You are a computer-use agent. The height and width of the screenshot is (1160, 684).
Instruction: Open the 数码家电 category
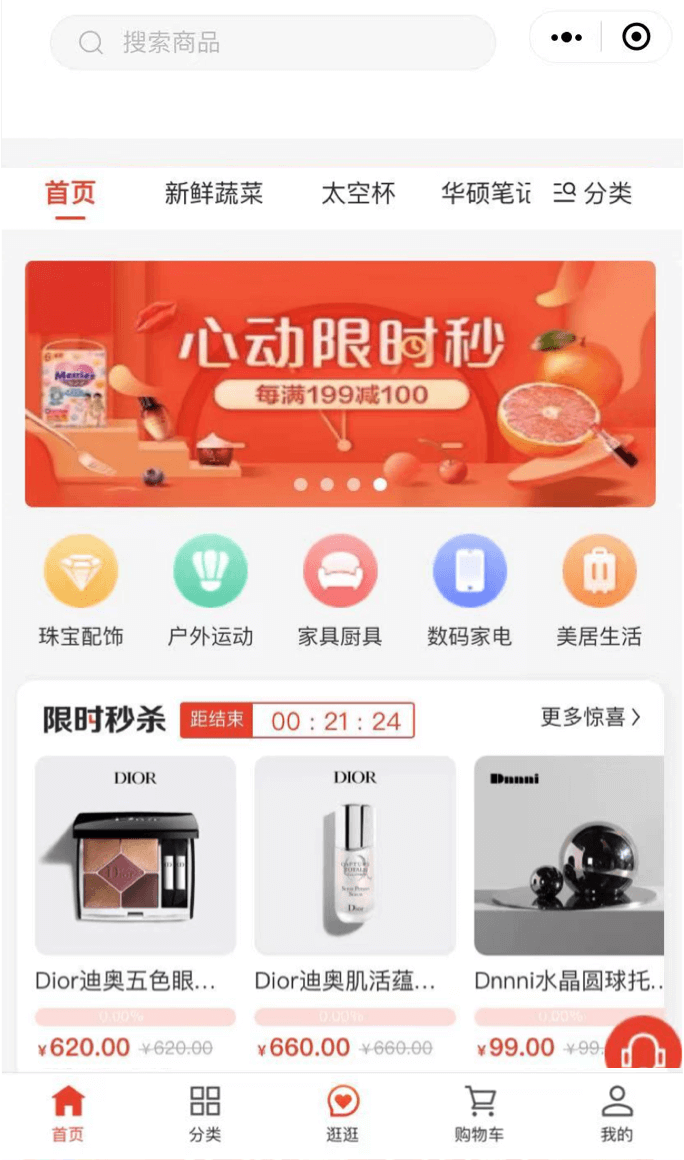click(469, 590)
